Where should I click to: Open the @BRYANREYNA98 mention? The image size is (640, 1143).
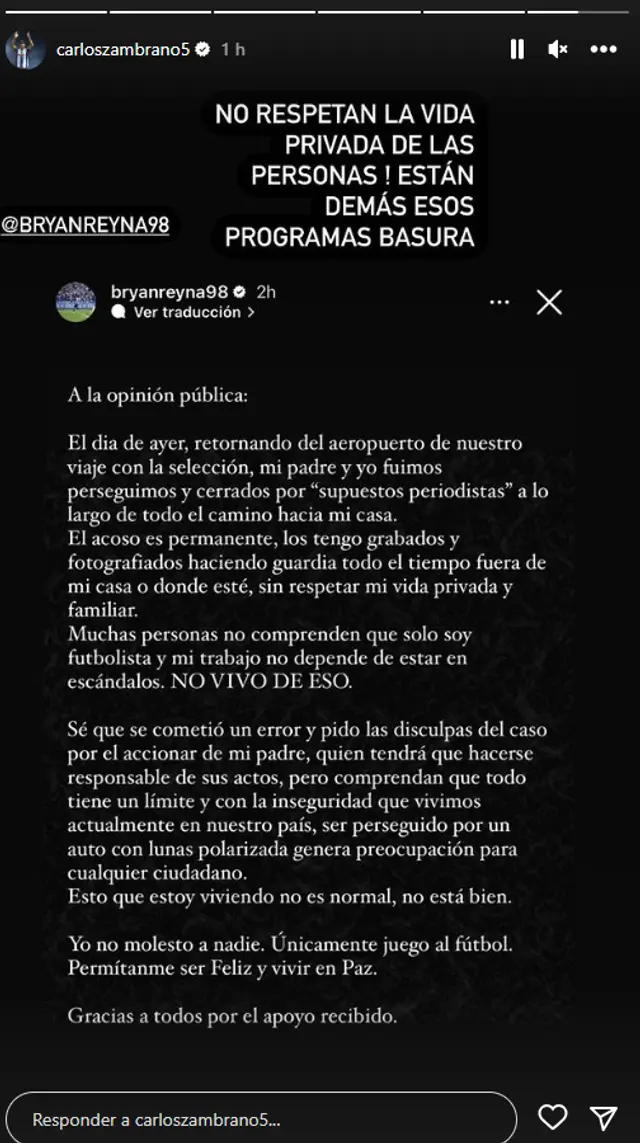coord(85,226)
